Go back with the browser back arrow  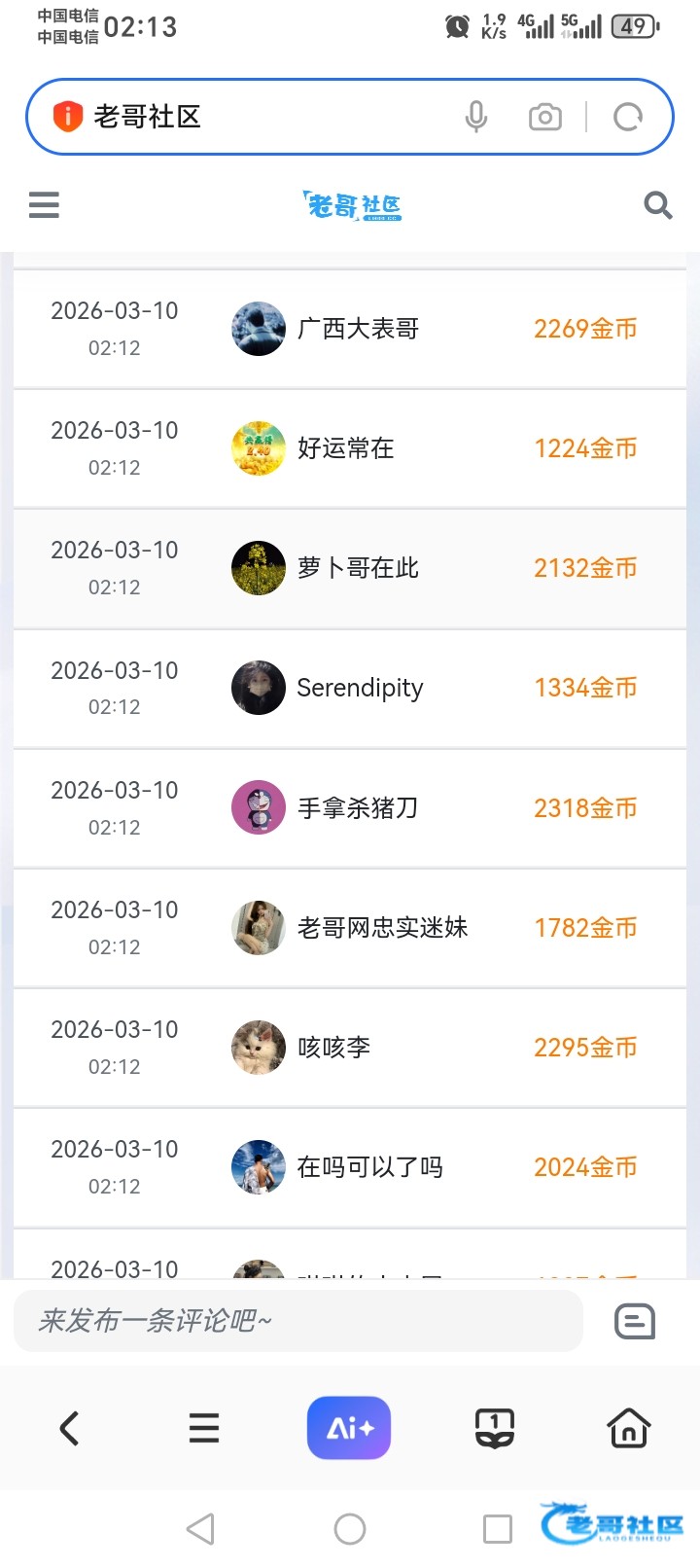[69, 1428]
